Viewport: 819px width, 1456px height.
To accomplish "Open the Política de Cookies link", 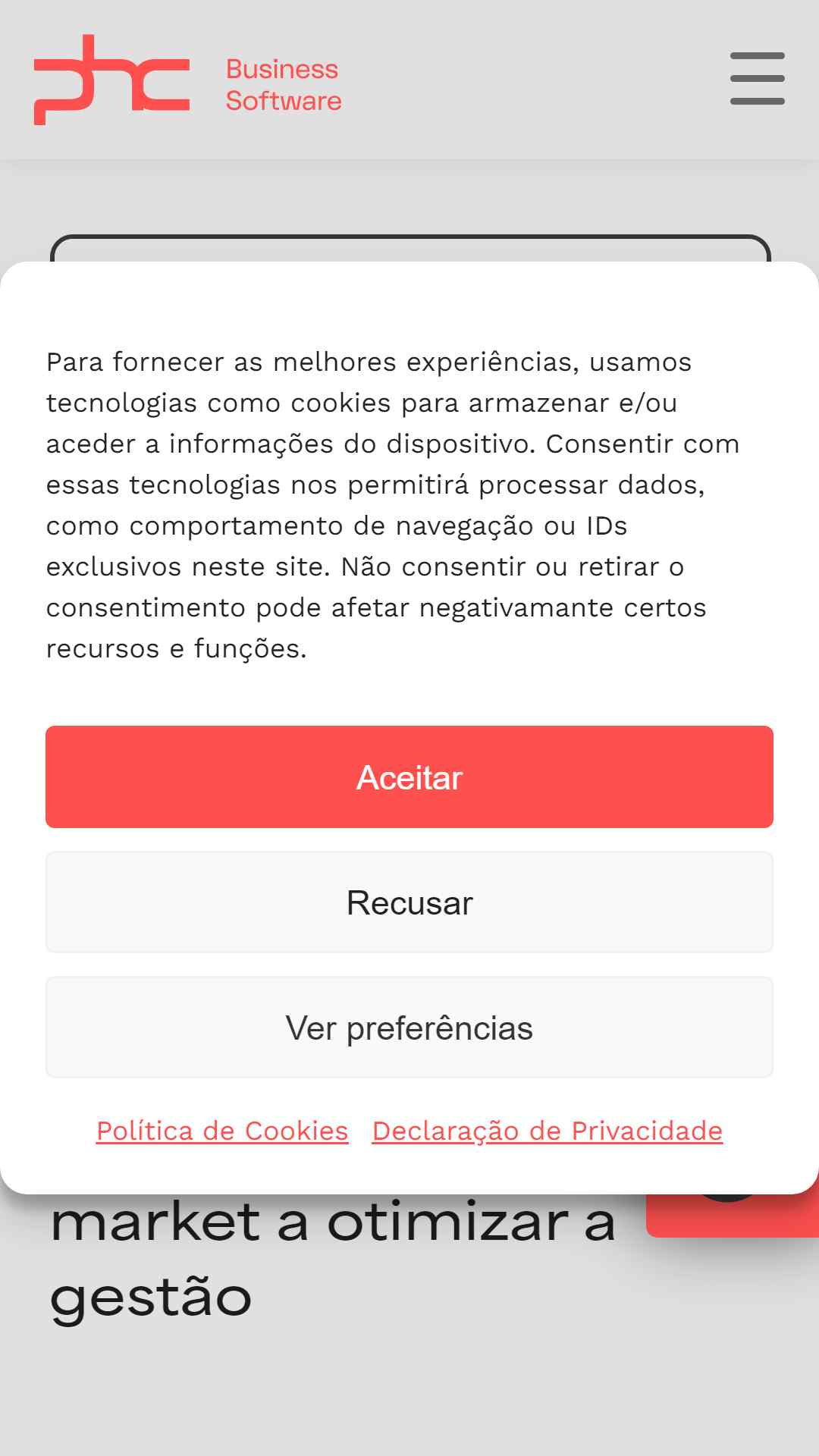I will pos(222,1131).
